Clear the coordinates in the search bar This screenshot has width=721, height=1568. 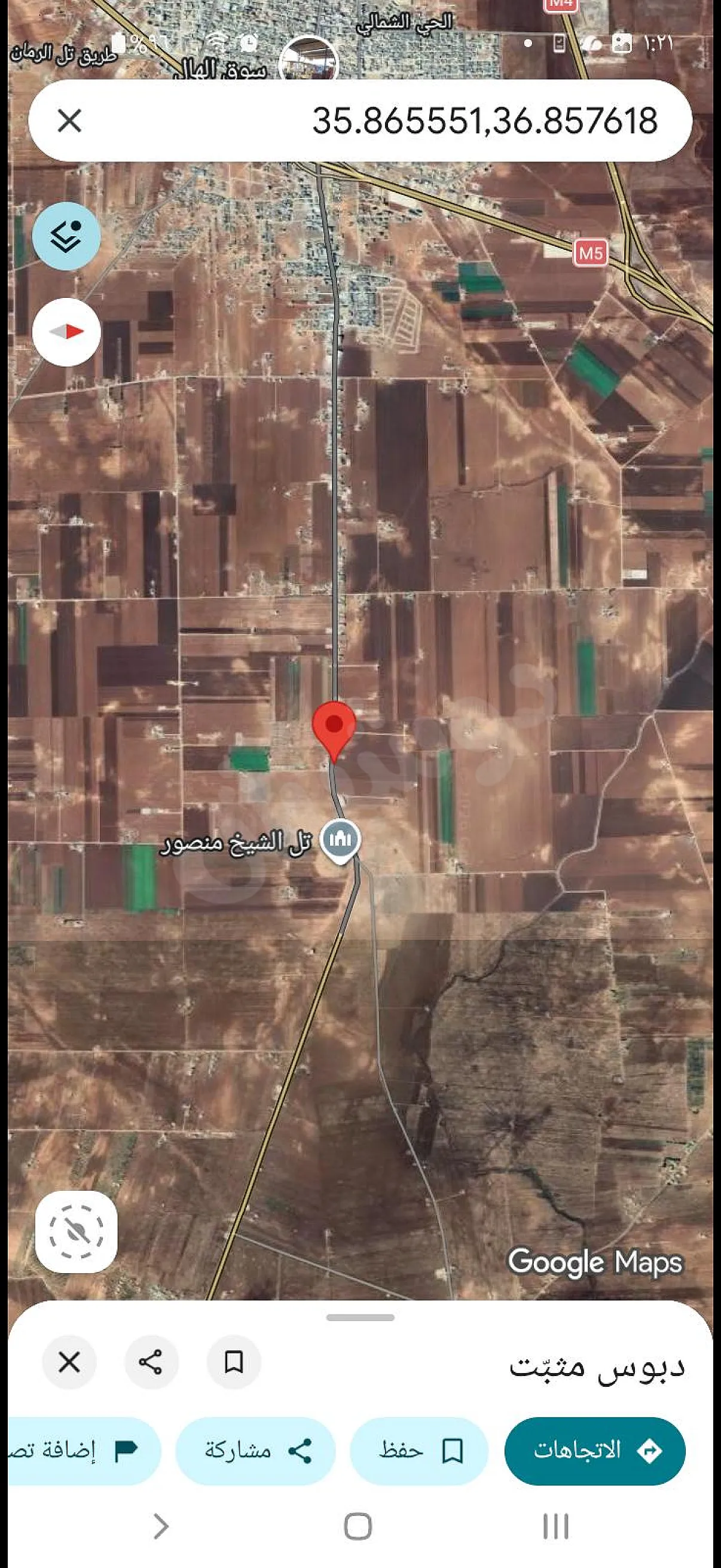point(69,121)
